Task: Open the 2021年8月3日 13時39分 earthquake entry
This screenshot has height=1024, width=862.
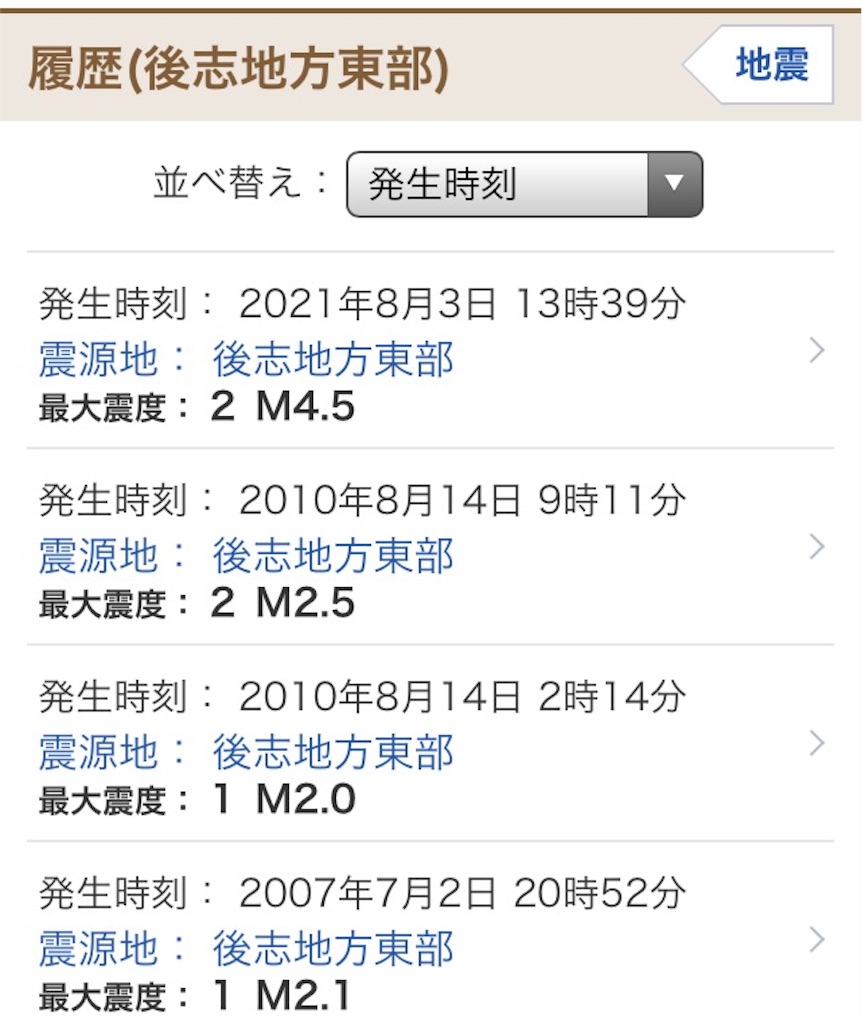Action: coord(430,351)
